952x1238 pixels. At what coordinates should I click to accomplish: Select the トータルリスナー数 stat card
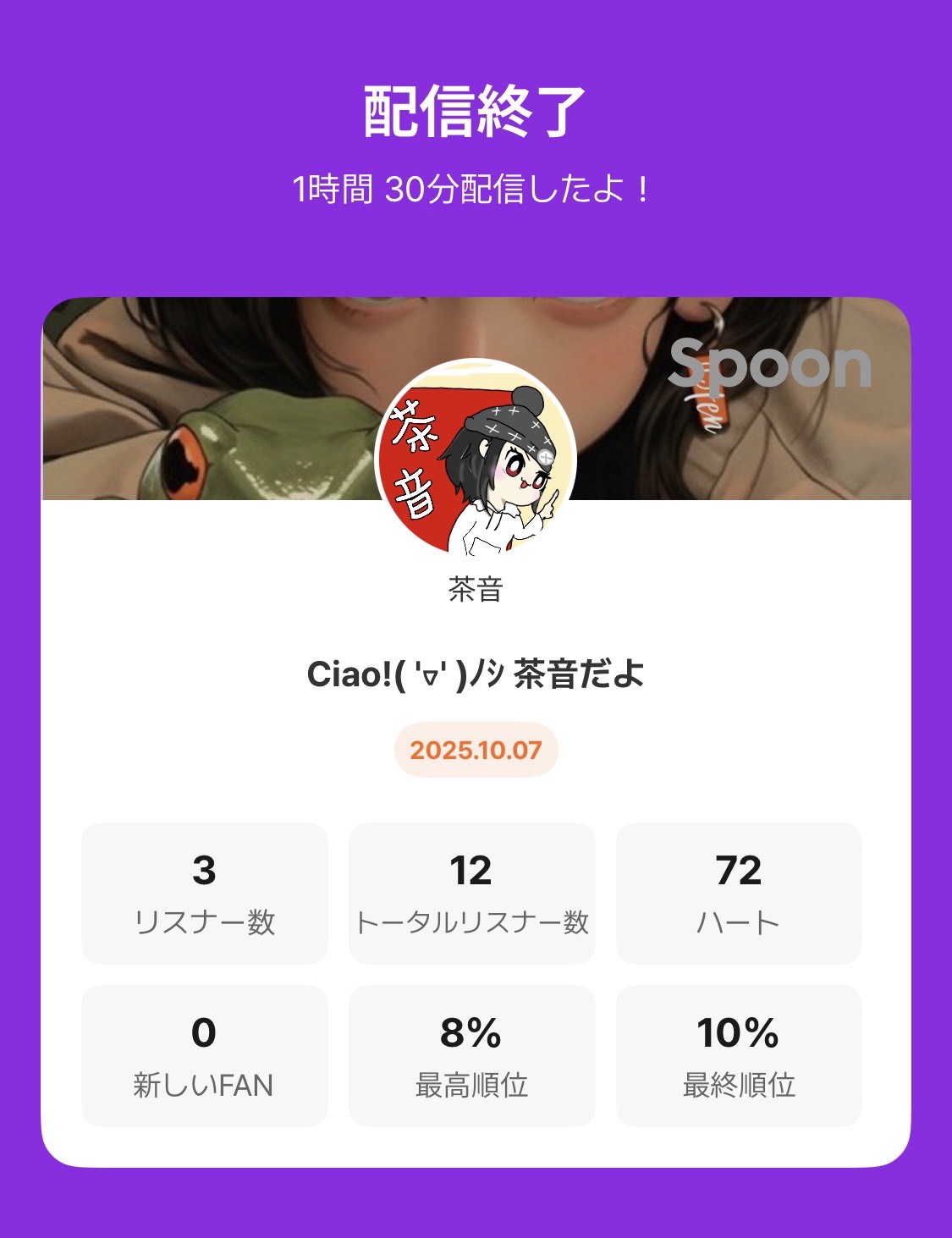472,895
